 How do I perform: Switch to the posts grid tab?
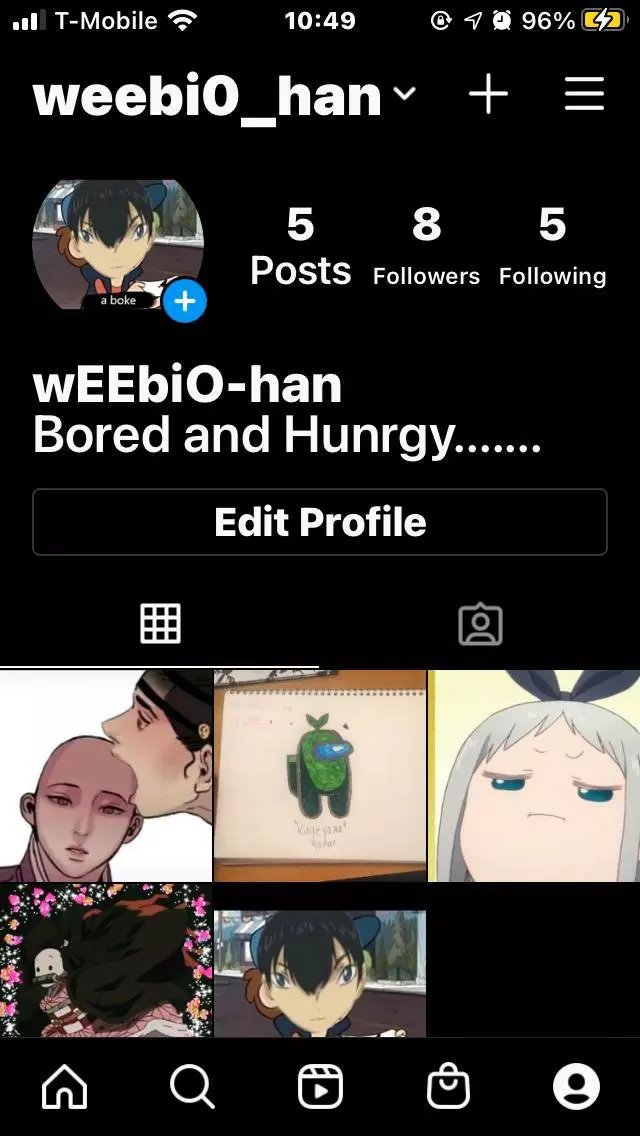(x=160, y=624)
